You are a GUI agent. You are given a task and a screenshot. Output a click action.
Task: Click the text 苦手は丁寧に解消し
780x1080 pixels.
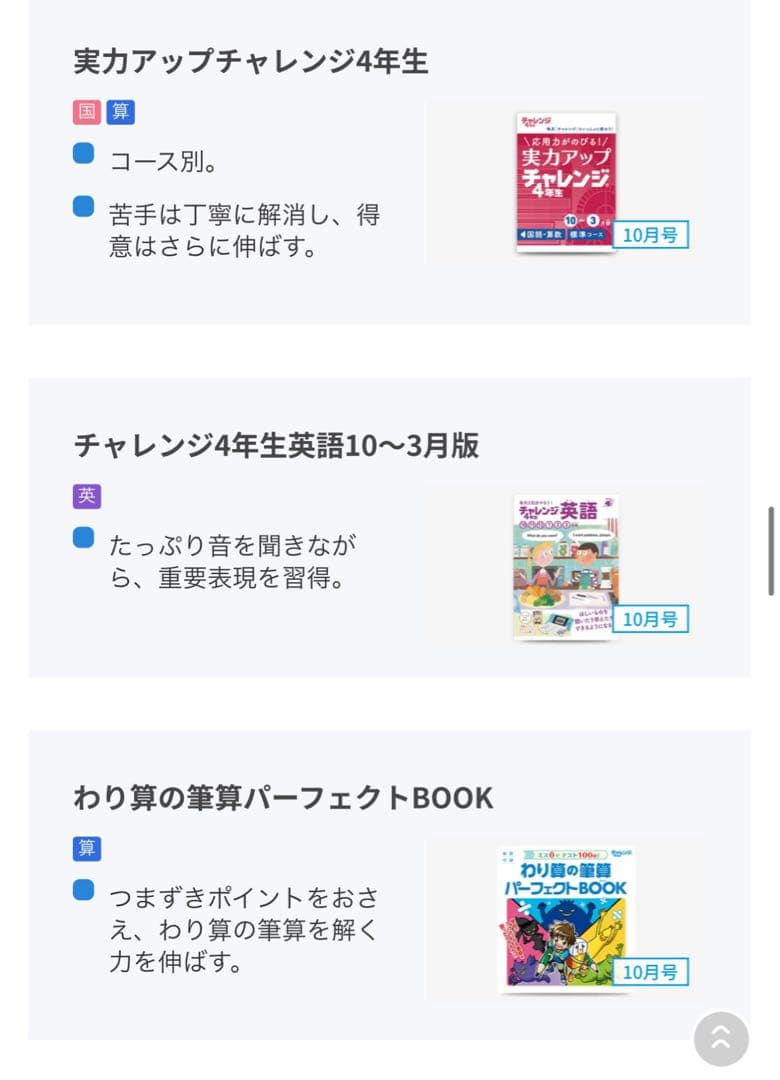[x=240, y=213]
